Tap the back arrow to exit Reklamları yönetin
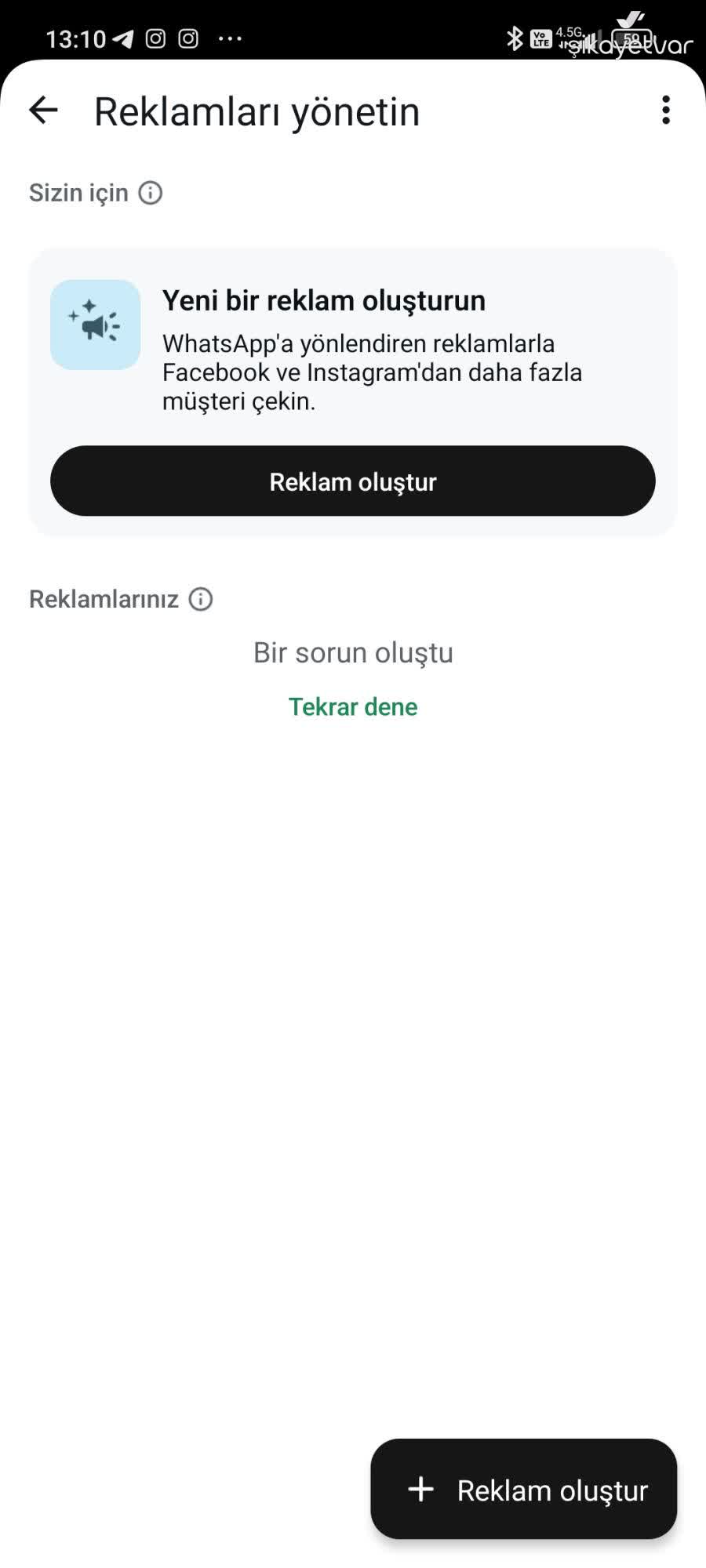 [43, 110]
